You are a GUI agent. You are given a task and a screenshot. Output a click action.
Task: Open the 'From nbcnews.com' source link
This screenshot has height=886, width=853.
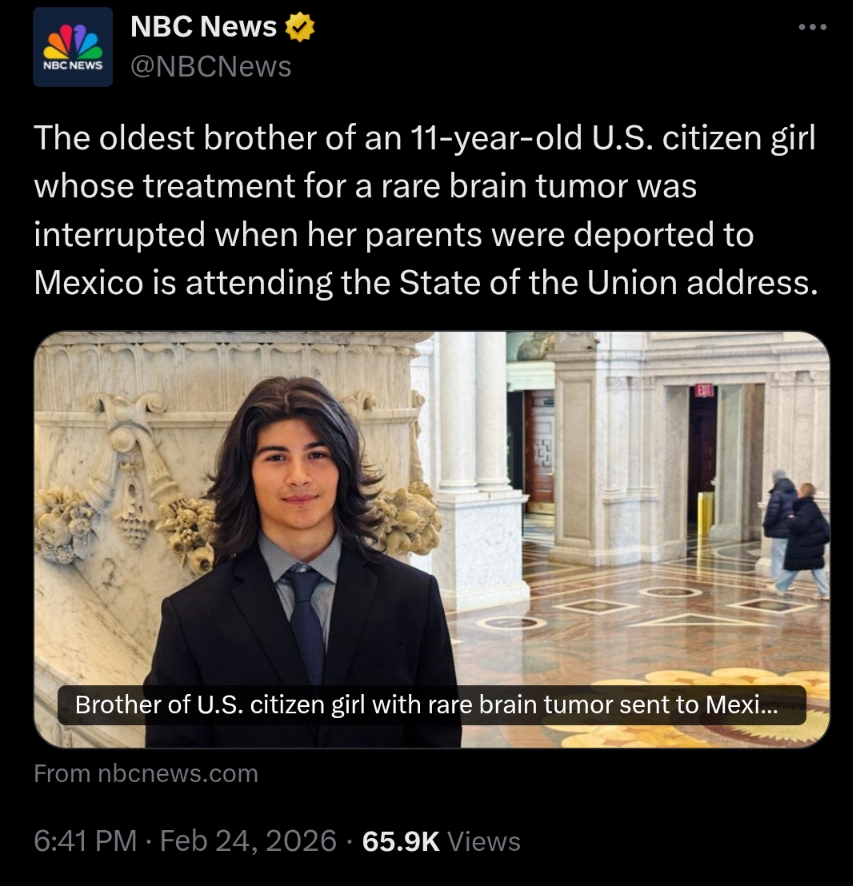[146, 773]
